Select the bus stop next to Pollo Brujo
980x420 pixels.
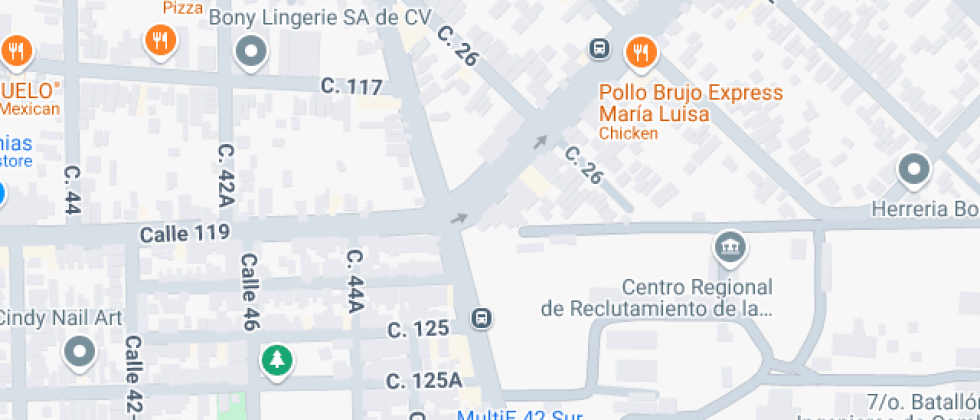[599, 48]
